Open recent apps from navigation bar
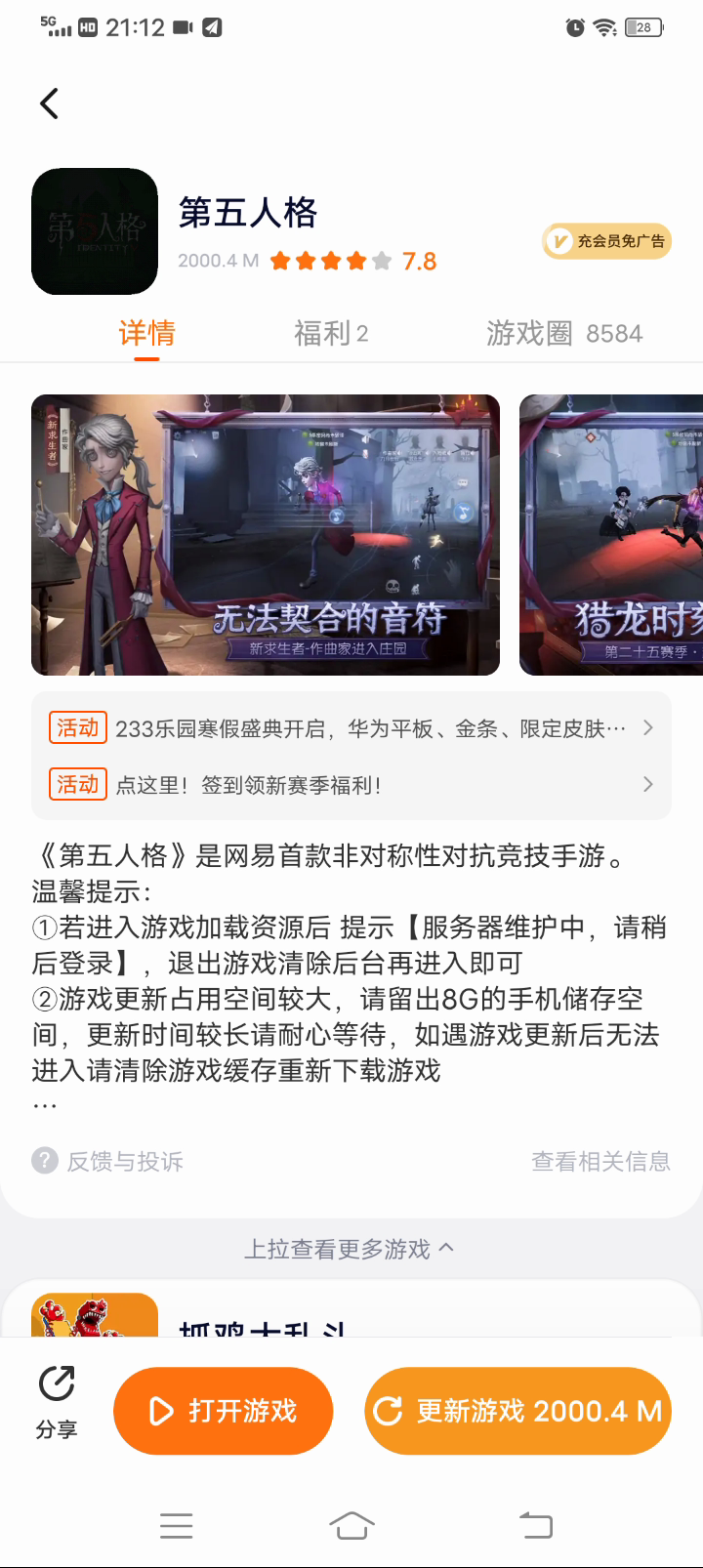 click(177, 1525)
